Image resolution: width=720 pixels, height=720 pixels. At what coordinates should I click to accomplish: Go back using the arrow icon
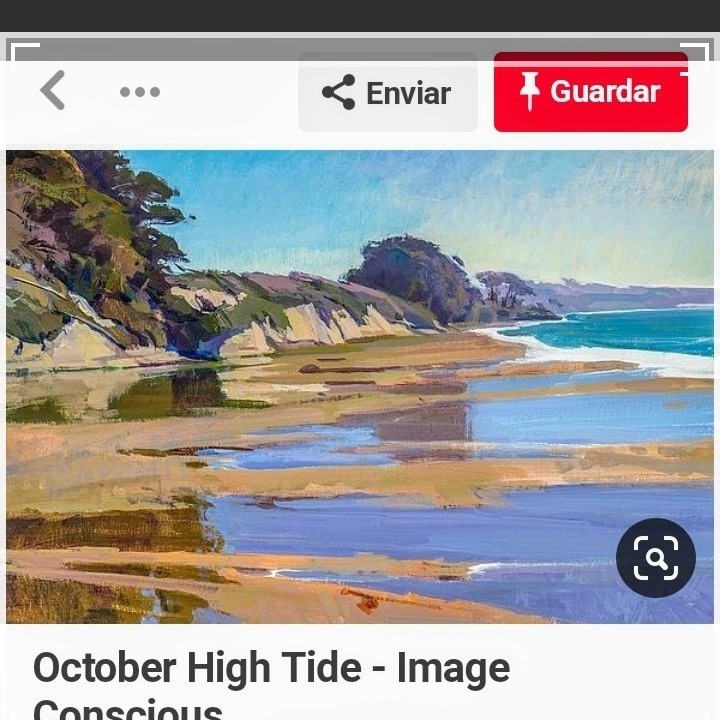53,91
